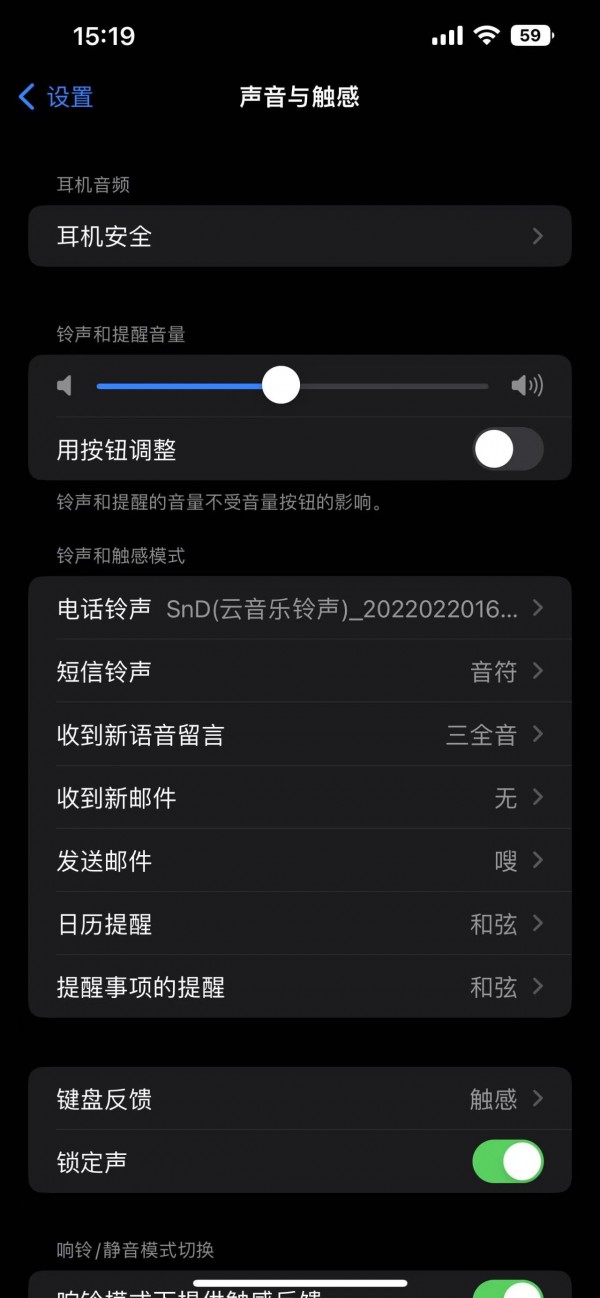Image resolution: width=600 pixels, height=1298 pixels.
Task: Enable 用按钮调整 switch
Action: point(507,450)
